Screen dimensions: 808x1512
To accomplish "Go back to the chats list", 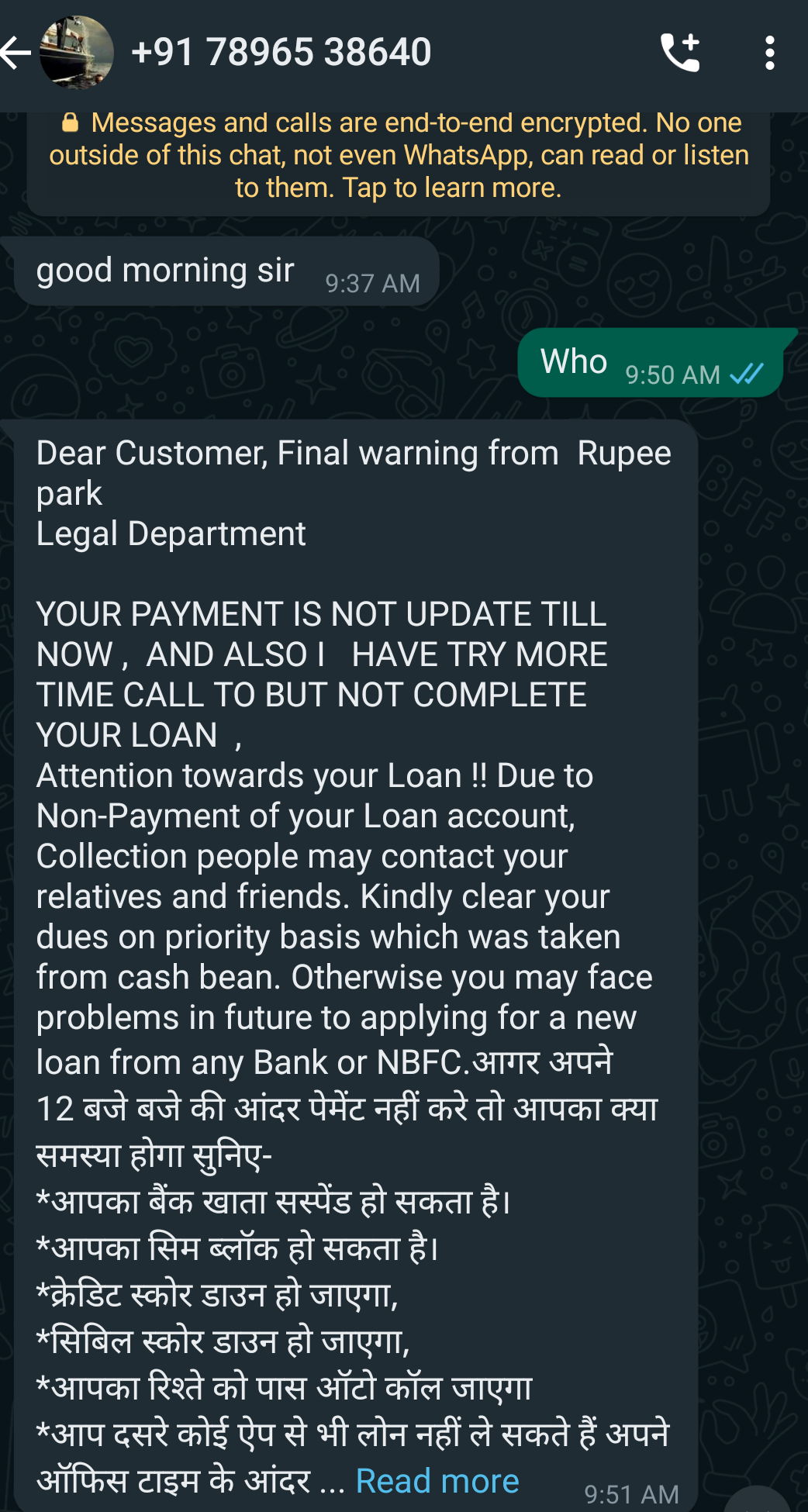I will (16, 53).
